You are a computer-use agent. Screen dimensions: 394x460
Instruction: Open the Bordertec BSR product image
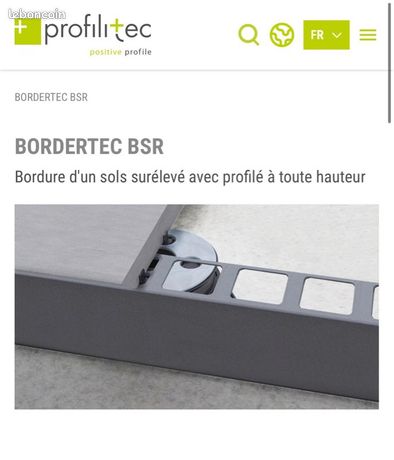click(197, 307)
